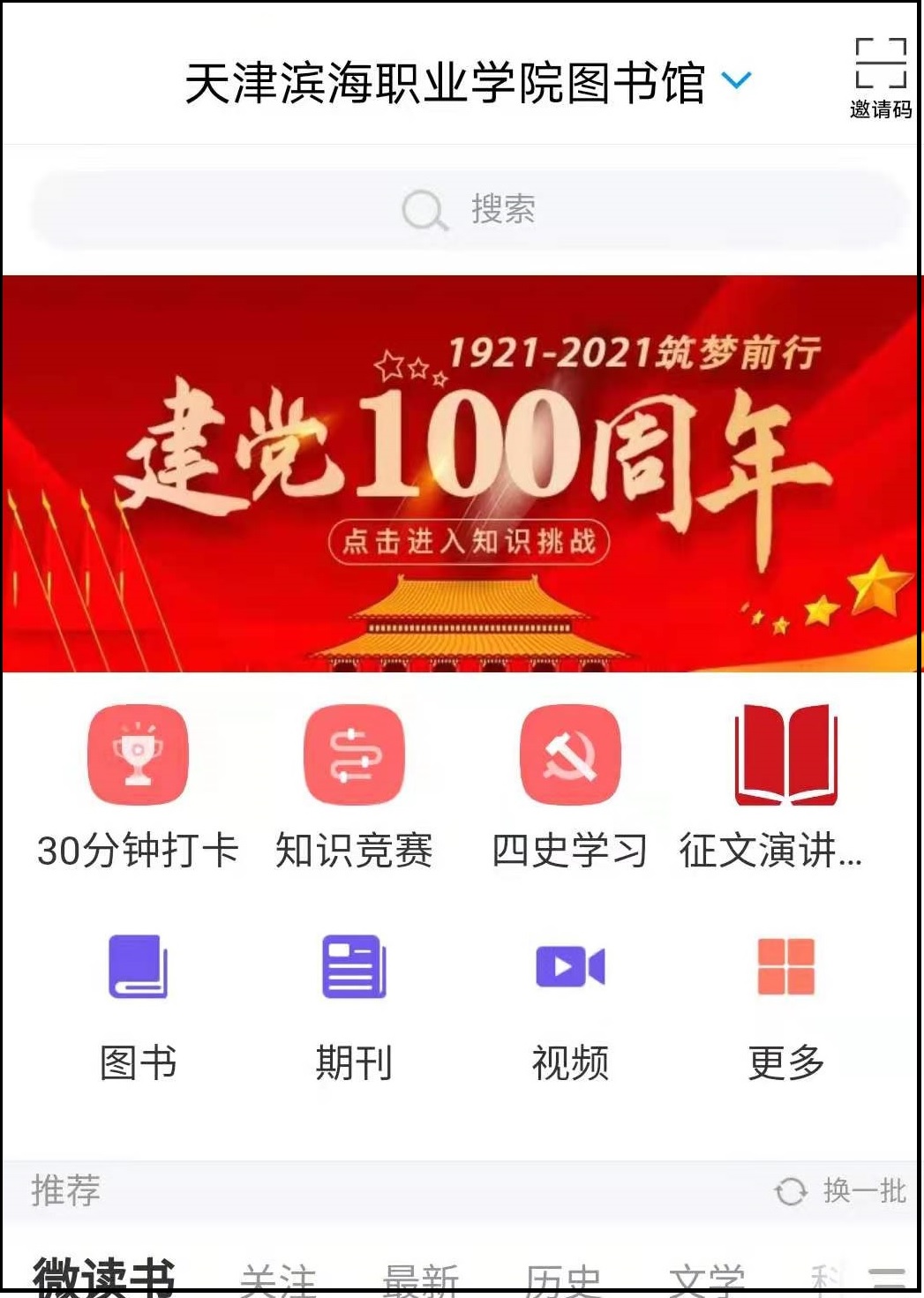Image resolution: width=924 pixels, height=1298 pixels.
Task: Switch to the 历史 tab
Action: pyautogui.click(x=563, y=1279)
